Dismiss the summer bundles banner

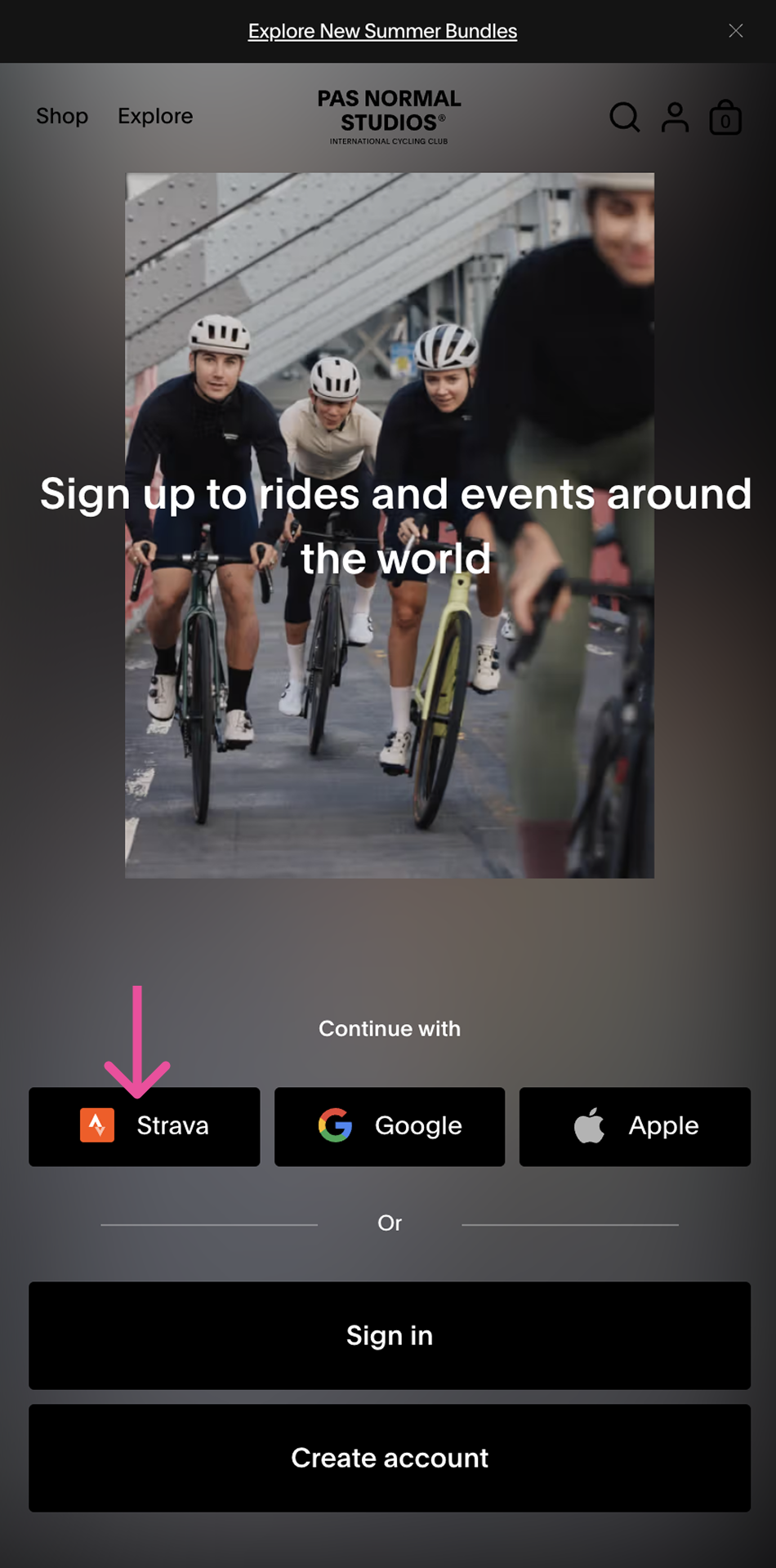pyautogui.click(x=735, y=31)
